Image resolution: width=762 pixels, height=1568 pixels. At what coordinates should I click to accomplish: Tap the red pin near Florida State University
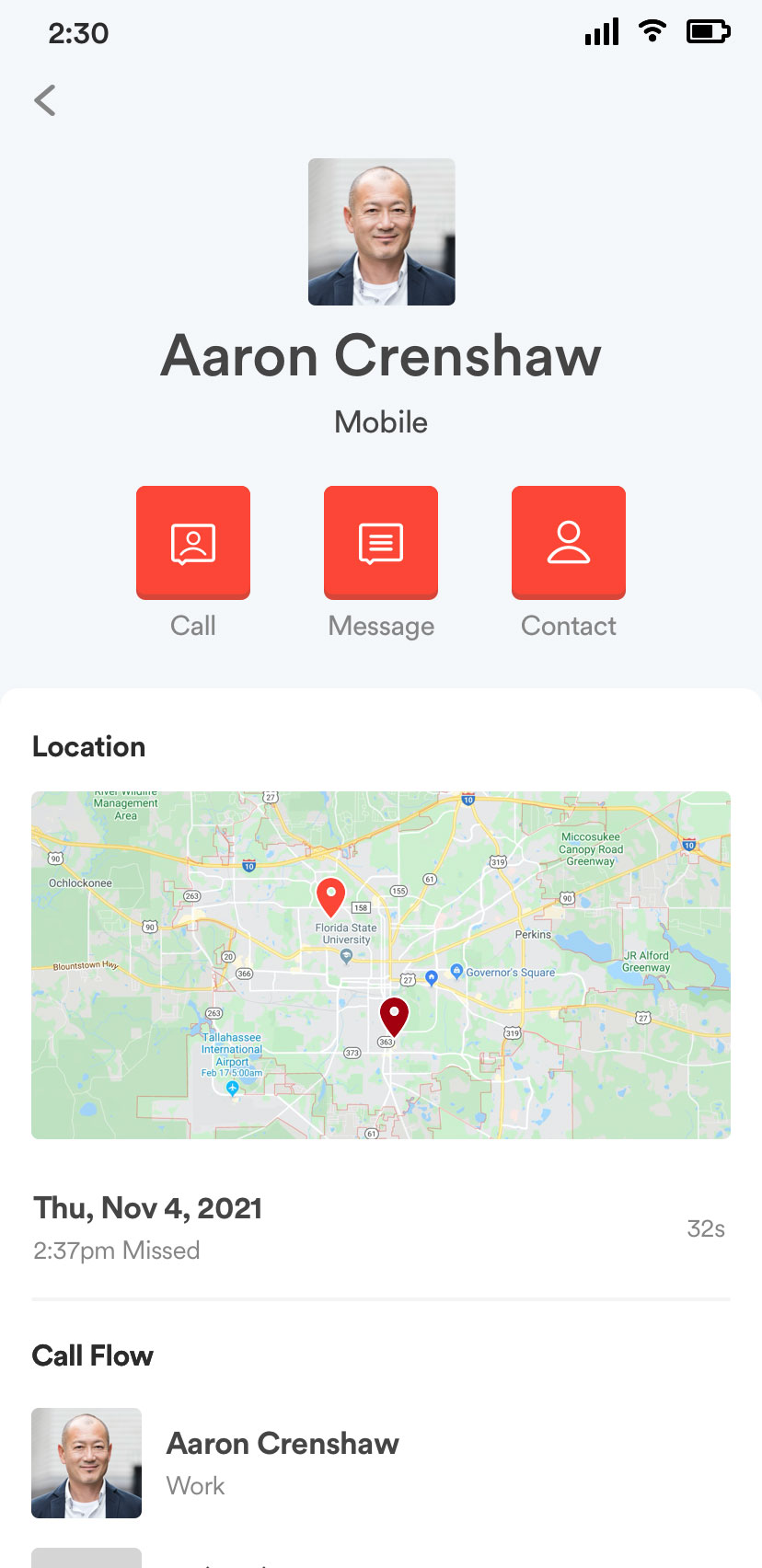point(330,897)
